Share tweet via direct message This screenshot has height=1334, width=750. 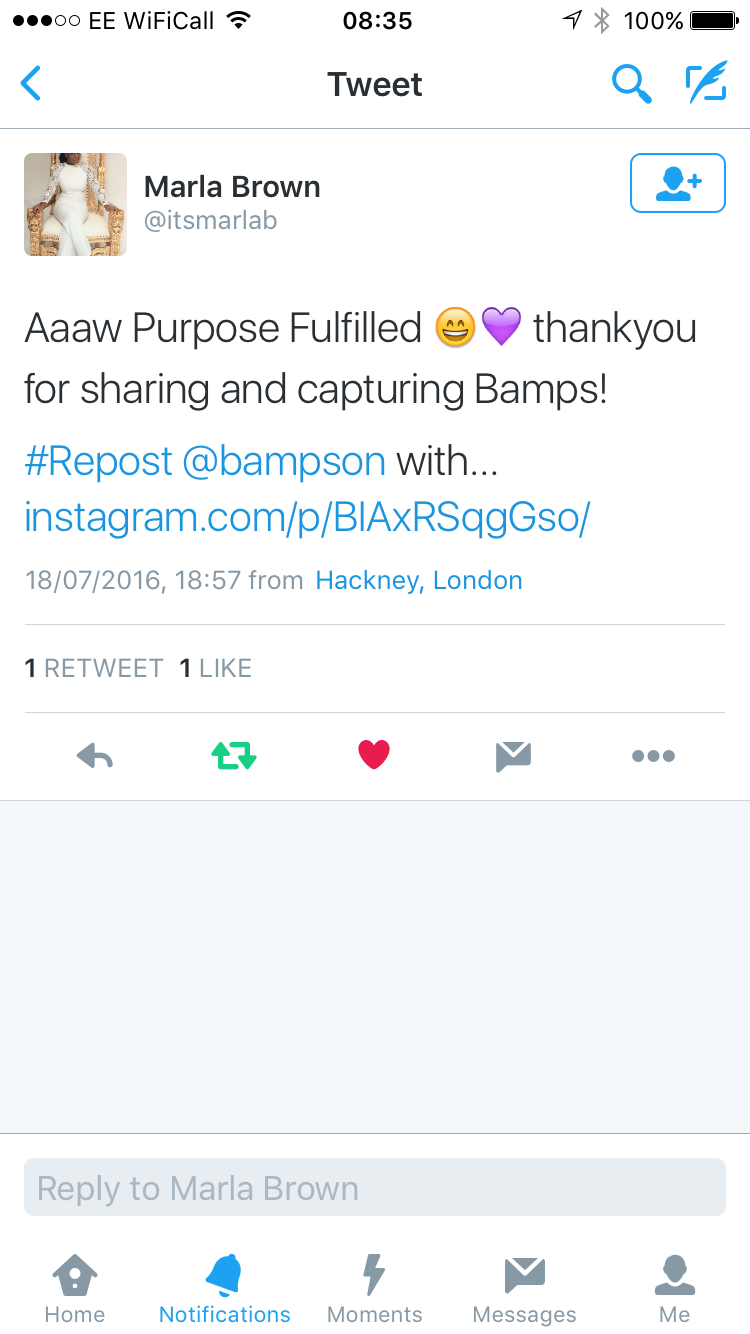pos(513,756)
